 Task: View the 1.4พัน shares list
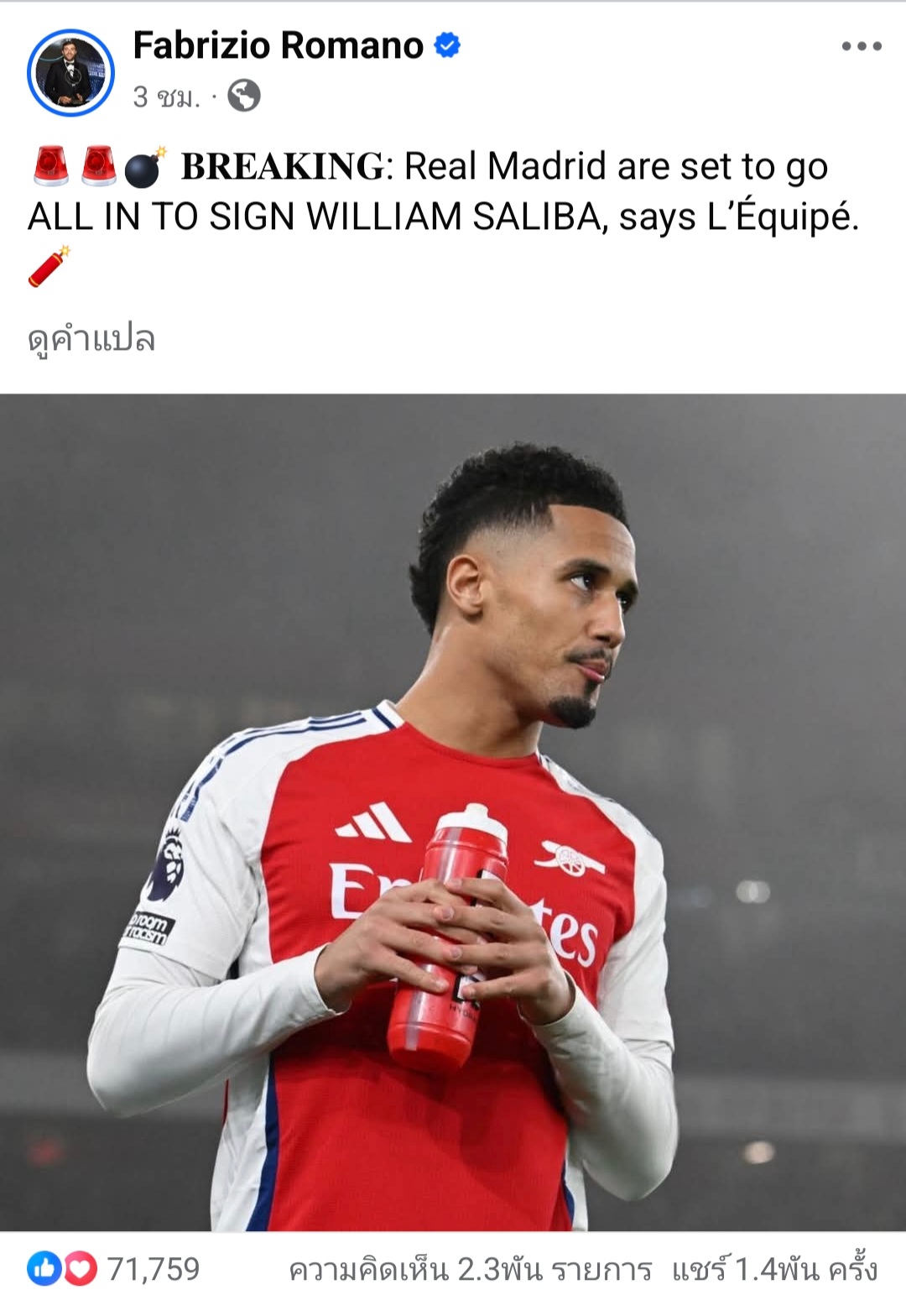tap(773, 1269)
